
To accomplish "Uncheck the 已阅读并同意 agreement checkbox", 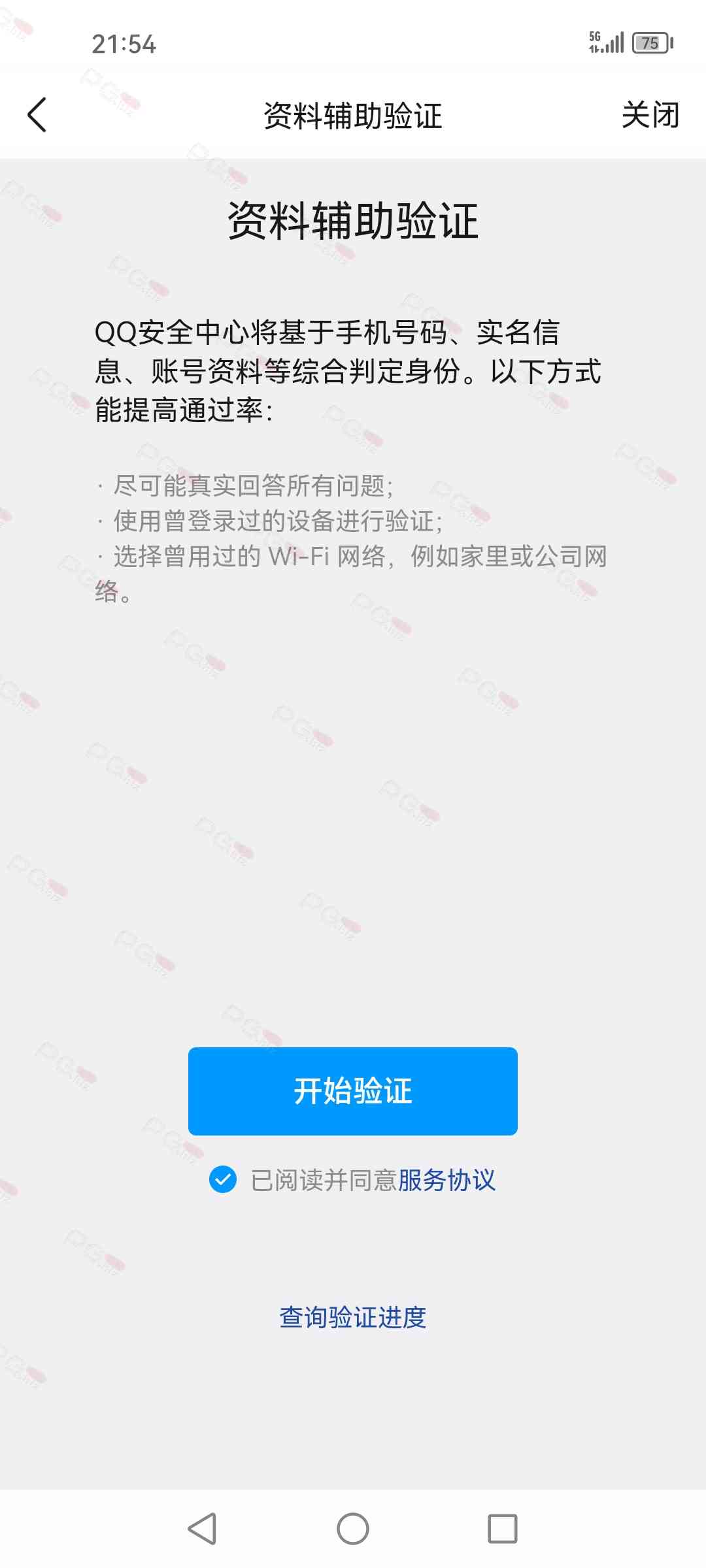I will [223, 1179].
